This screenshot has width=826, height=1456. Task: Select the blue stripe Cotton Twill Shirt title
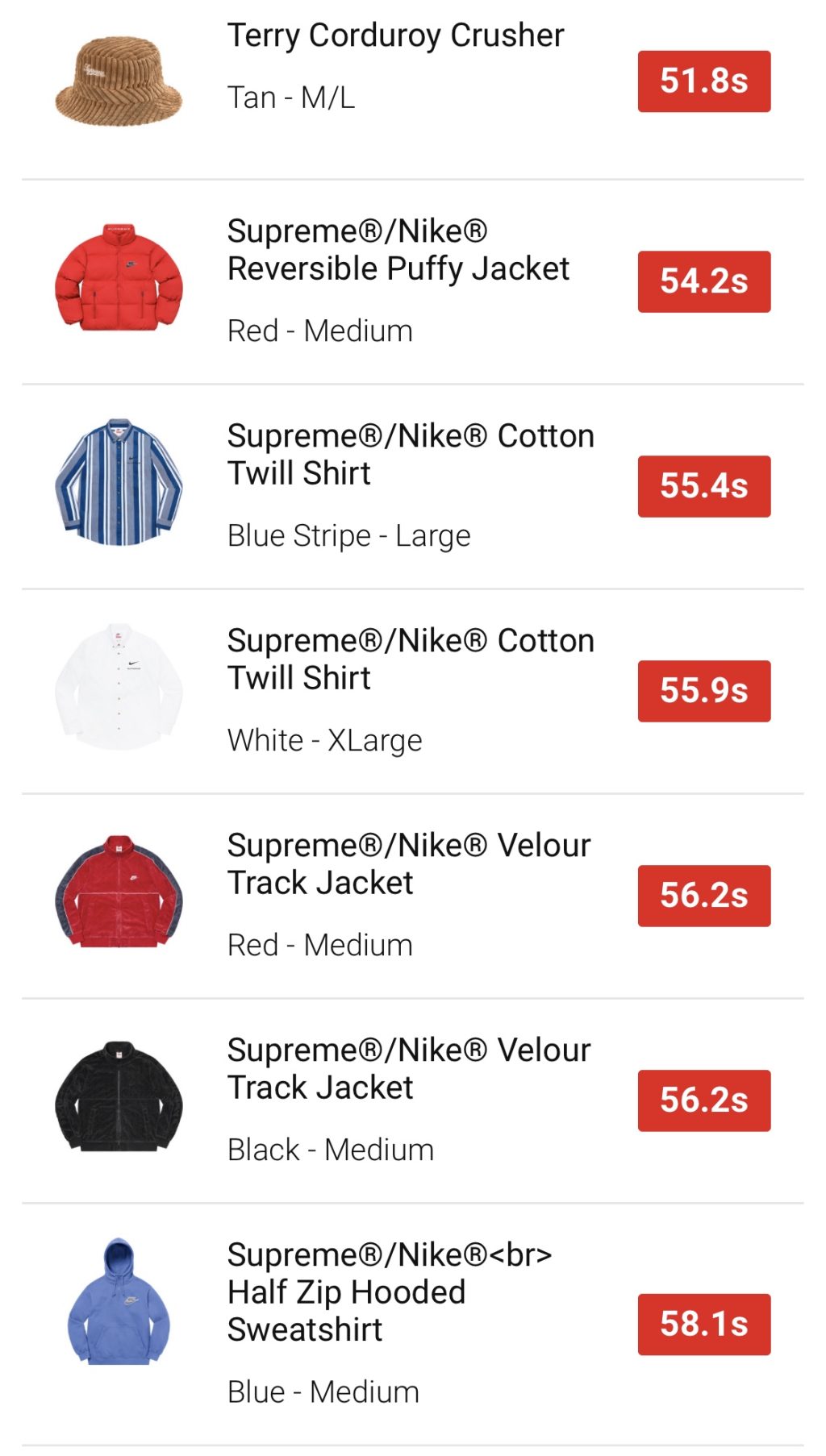(410, 453)
